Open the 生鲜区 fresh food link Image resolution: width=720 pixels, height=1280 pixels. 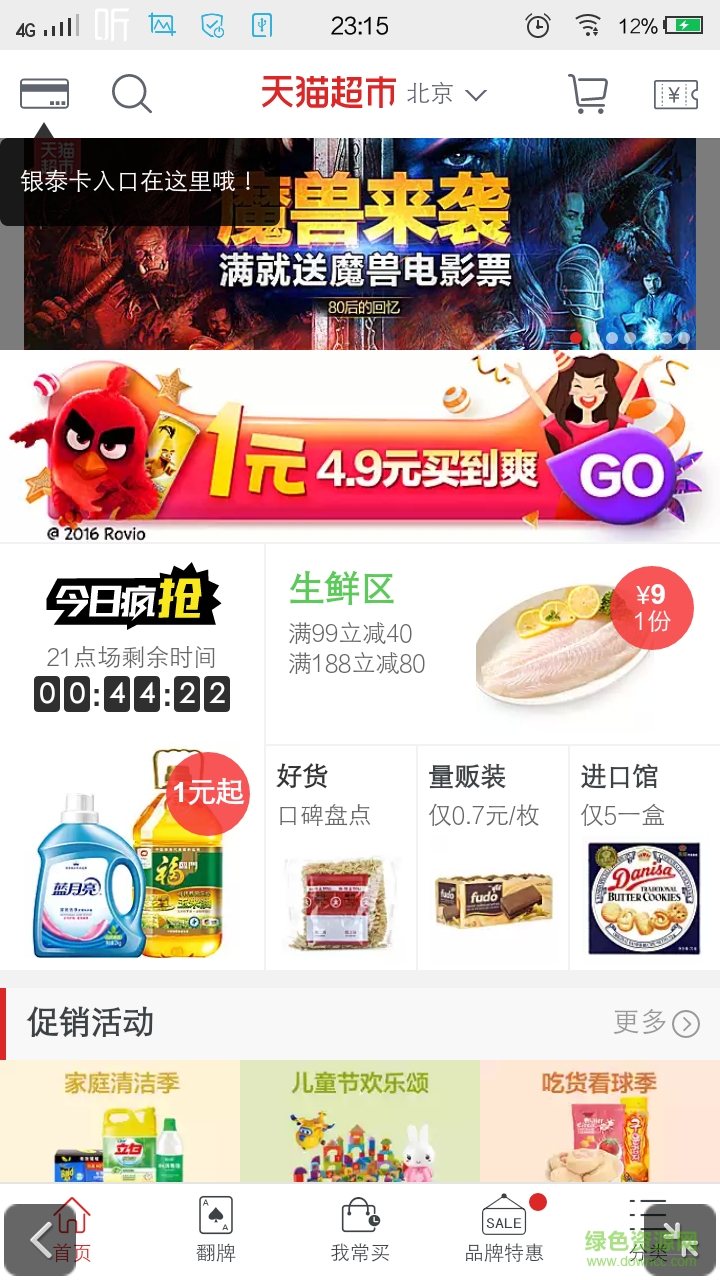pyautogui.click(x=340, y=590)
